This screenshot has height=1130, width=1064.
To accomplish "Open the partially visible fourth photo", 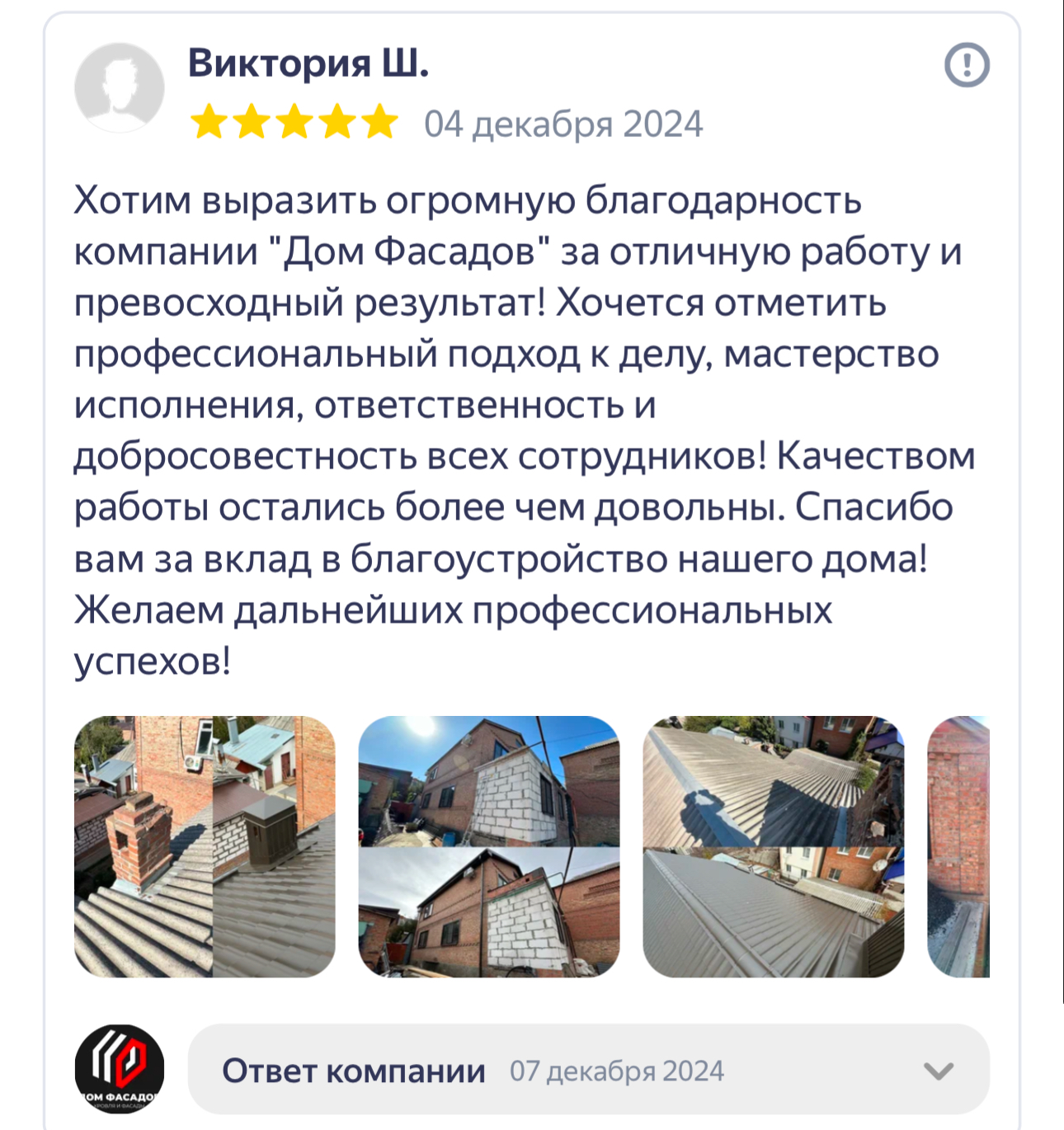I will (958, 846).
